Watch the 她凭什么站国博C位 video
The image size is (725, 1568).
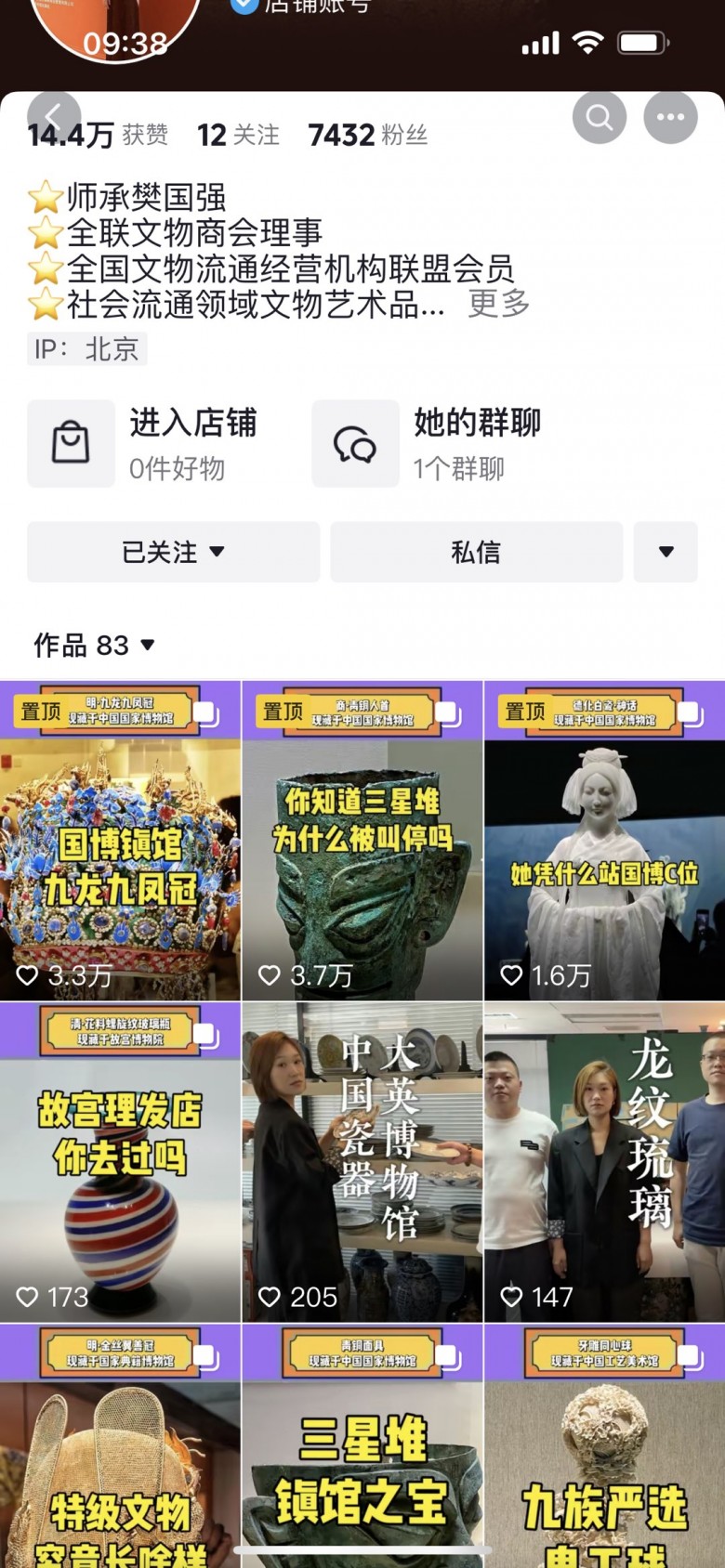tap(604, 841)
